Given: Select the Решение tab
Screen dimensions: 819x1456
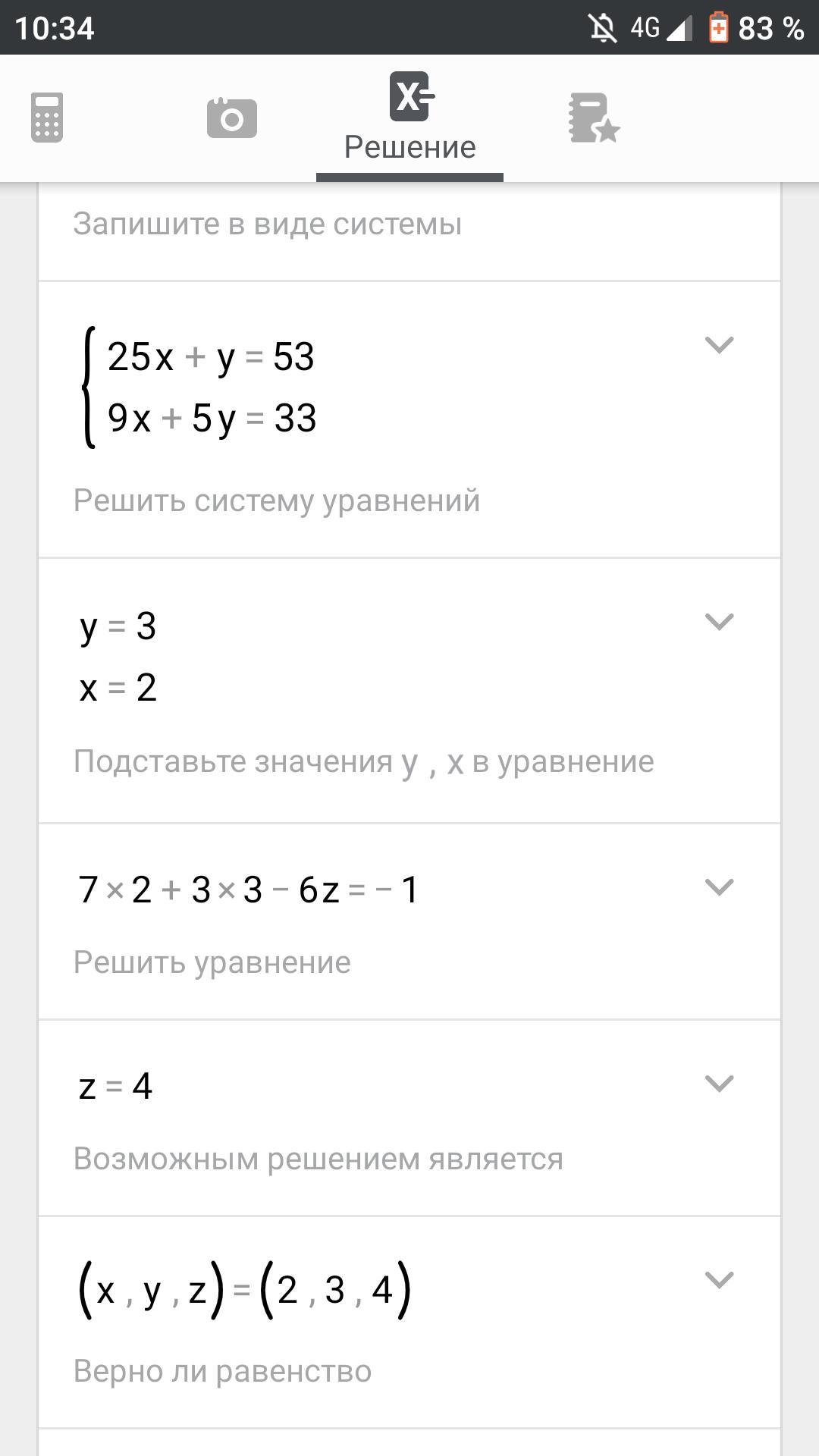Looking at the screenshot, I should (x=409, y=118).
